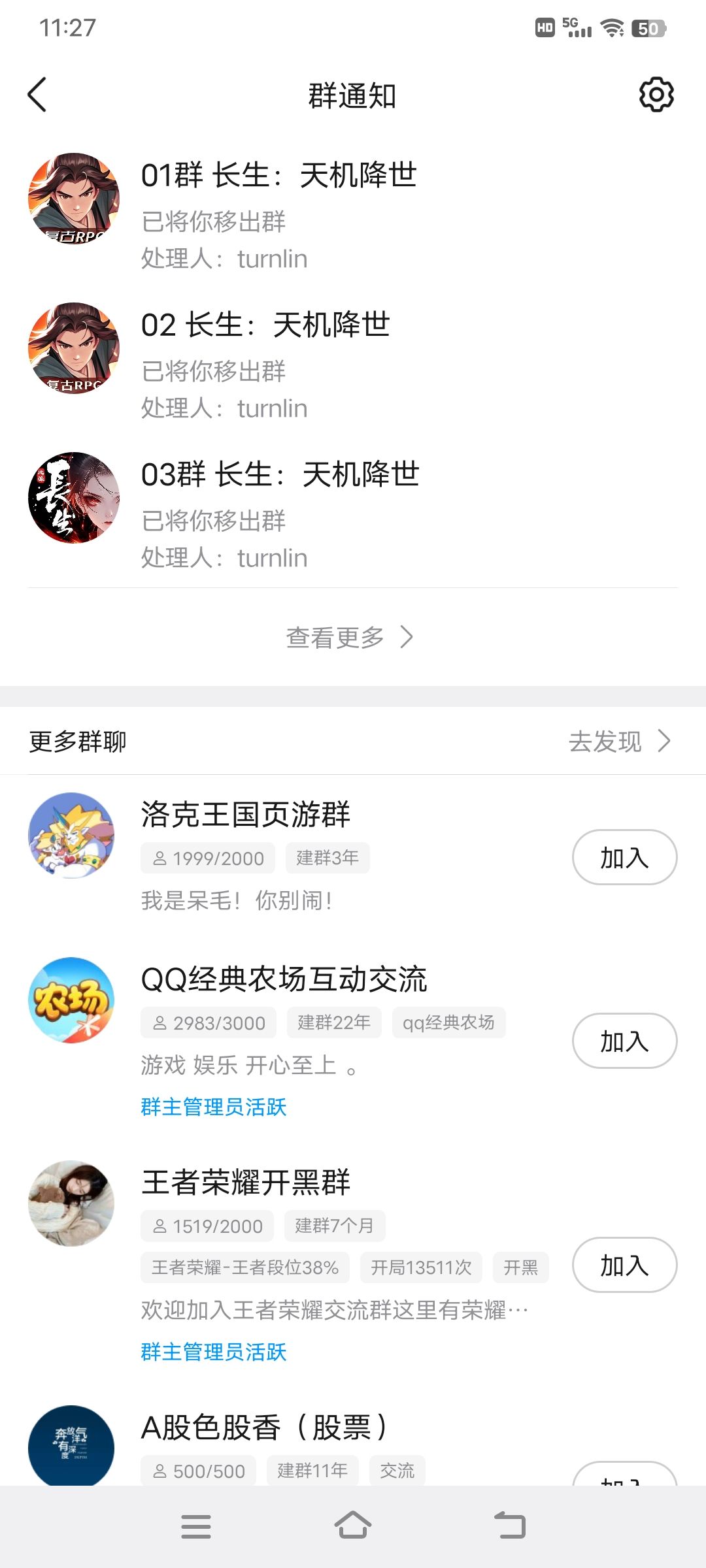This screenshot has width=706, height=1568.
Task: Go to the system home screen
Action: (353, 1526)
